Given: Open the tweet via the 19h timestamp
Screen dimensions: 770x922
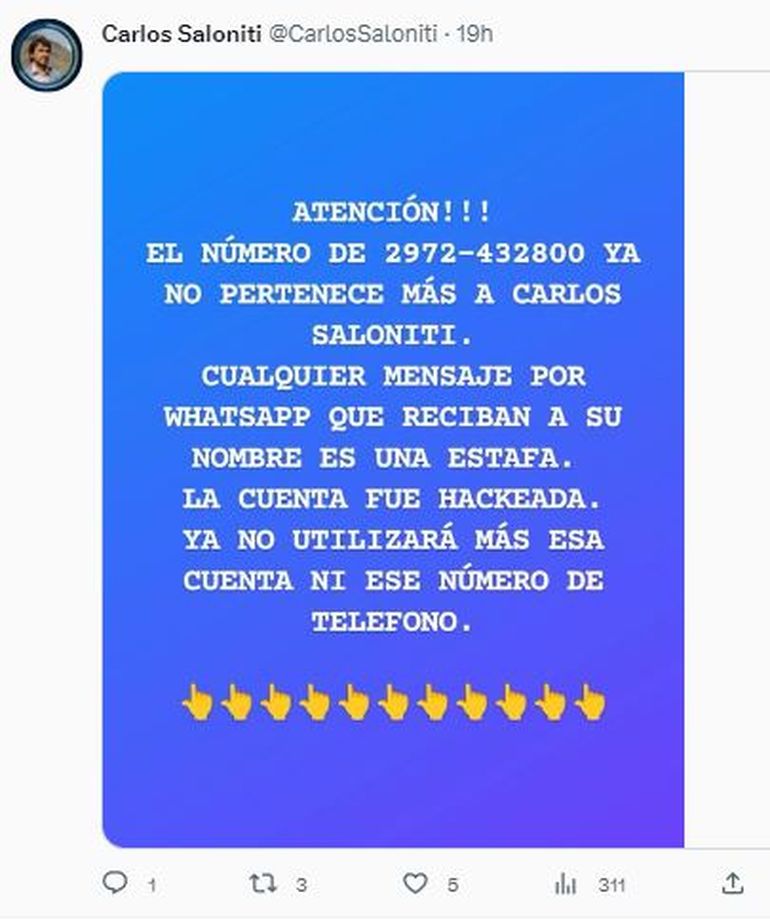Looking at the screenshot, I should [475, 33].
